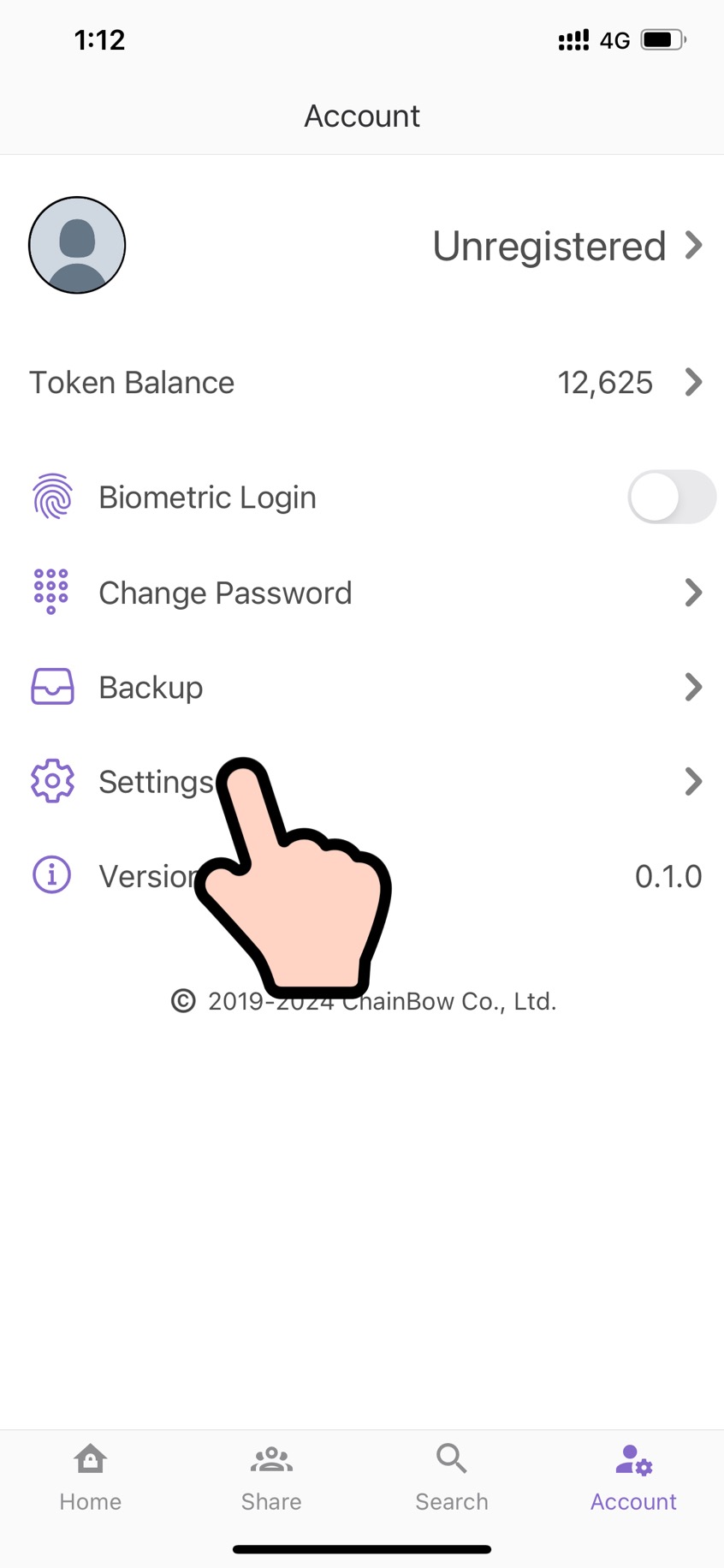Enable Biometric Login toggle
The image size is (724, 1568).
[x=672, y=497]
